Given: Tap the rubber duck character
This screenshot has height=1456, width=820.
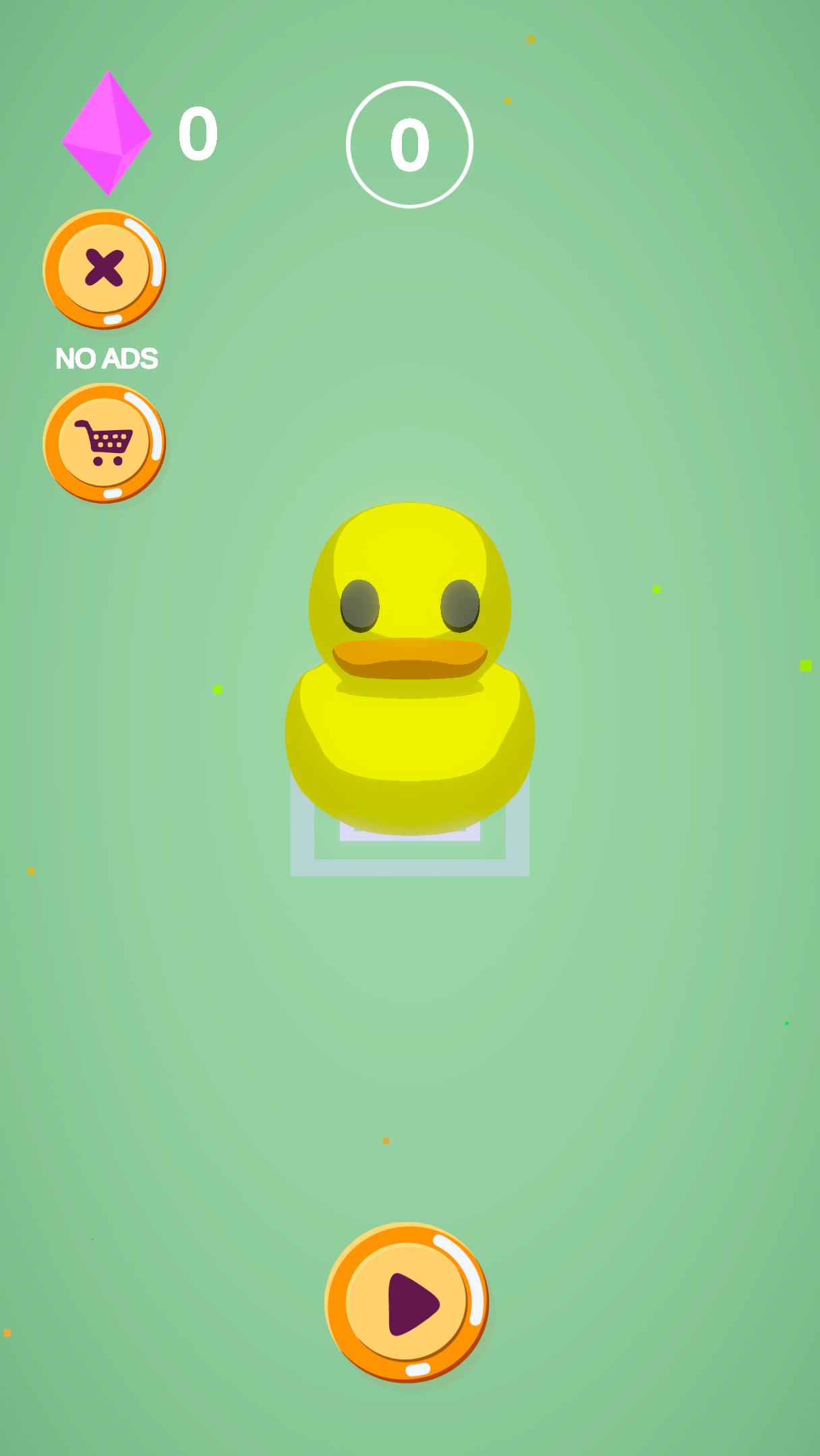Looking at the screenshot, I should (410, 674).
